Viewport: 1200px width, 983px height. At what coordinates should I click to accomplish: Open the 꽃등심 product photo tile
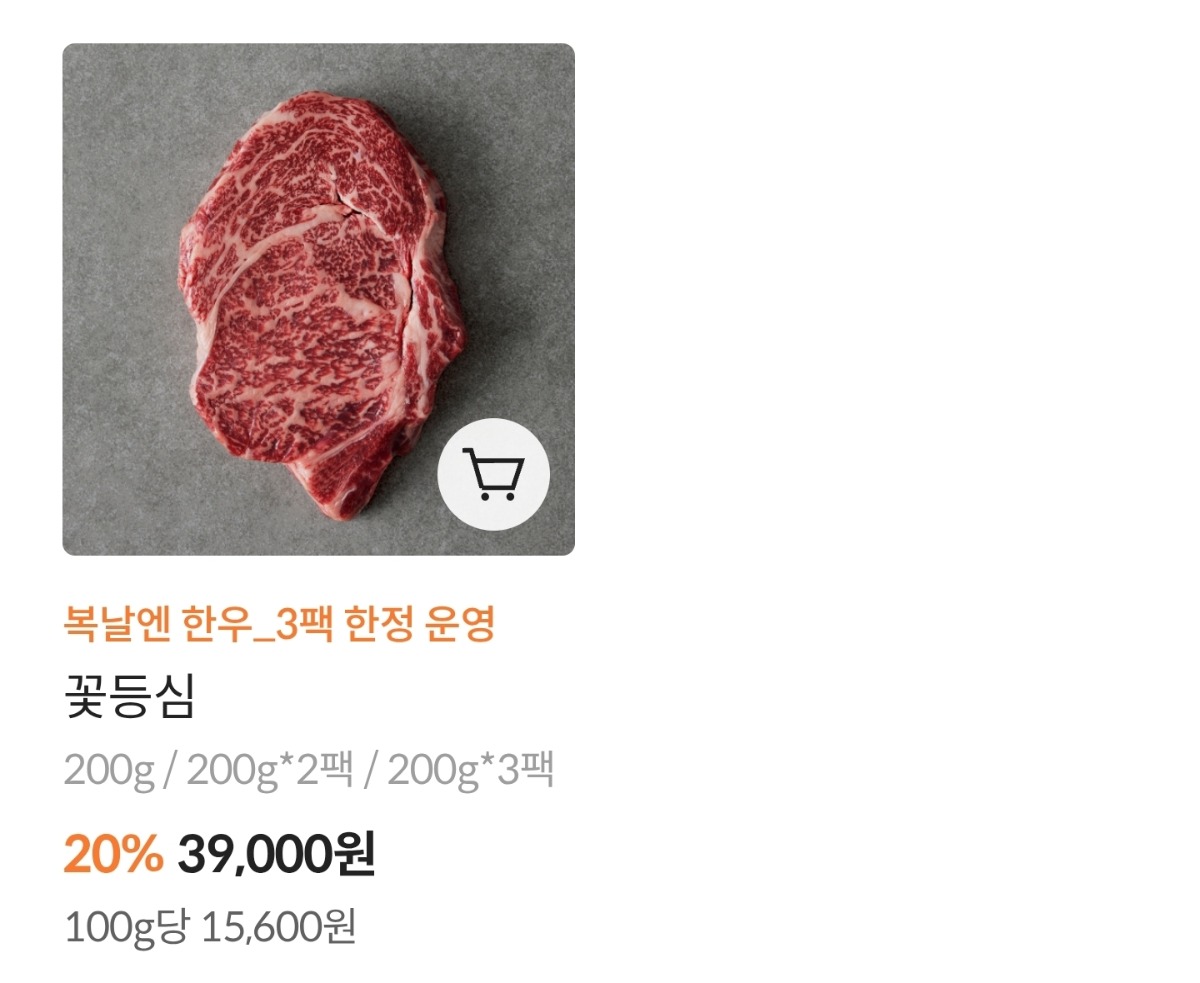coord(300,280)
